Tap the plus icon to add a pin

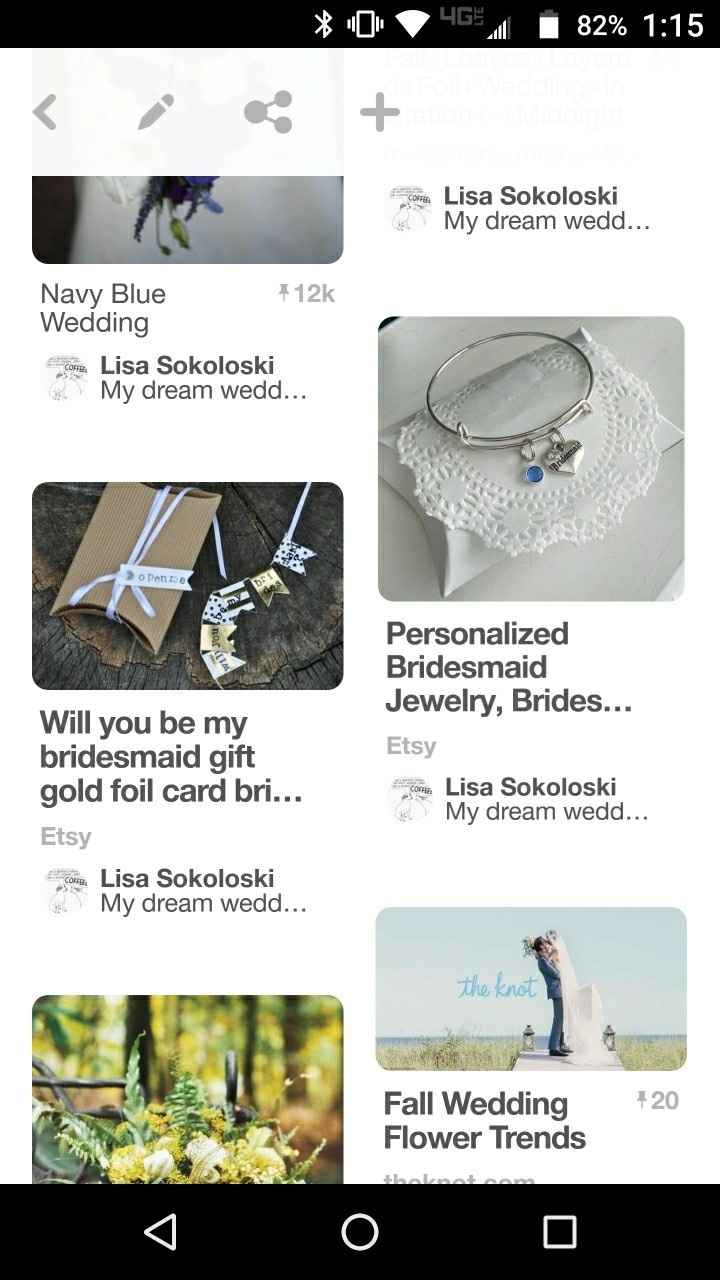[x=380, y=112]
